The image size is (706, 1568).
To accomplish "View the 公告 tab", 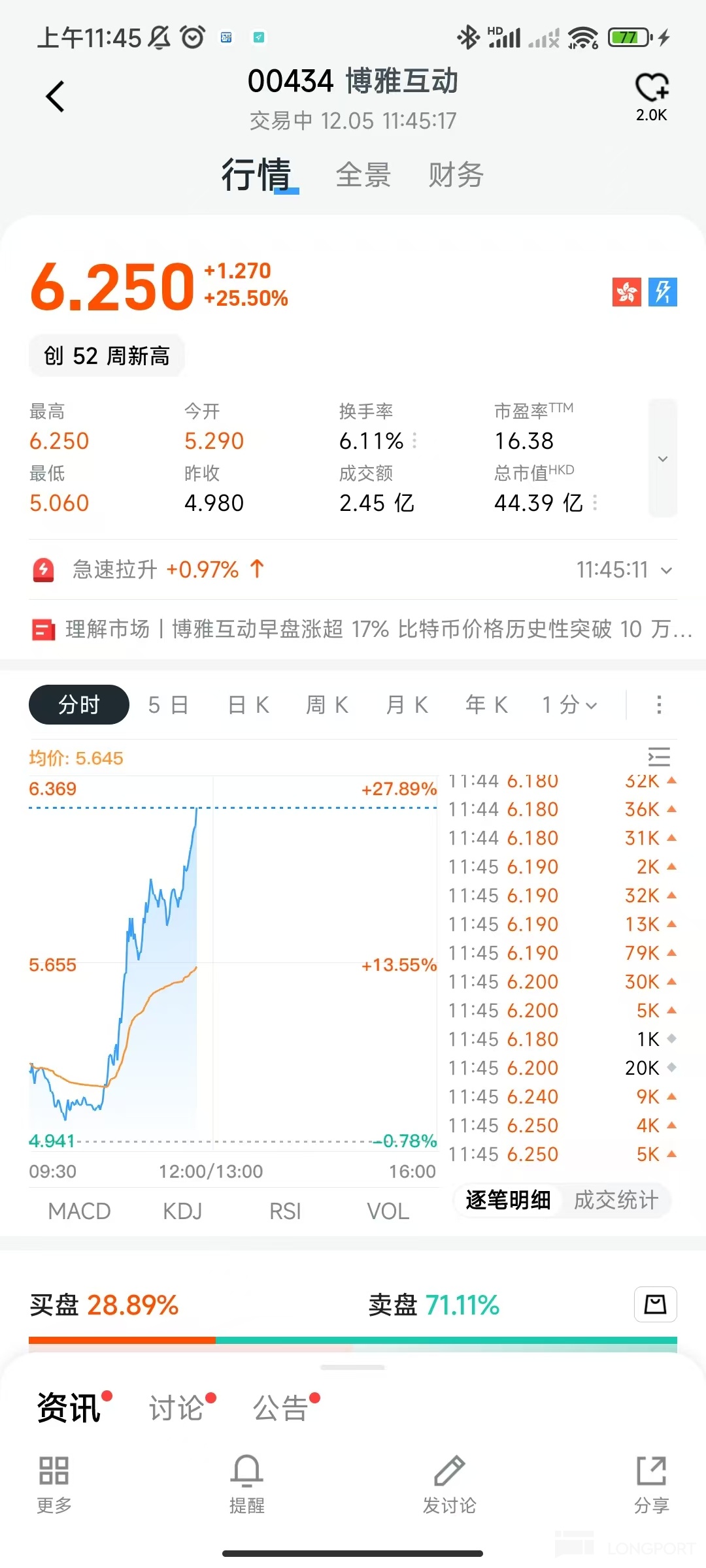I will tap(280, 1408).
